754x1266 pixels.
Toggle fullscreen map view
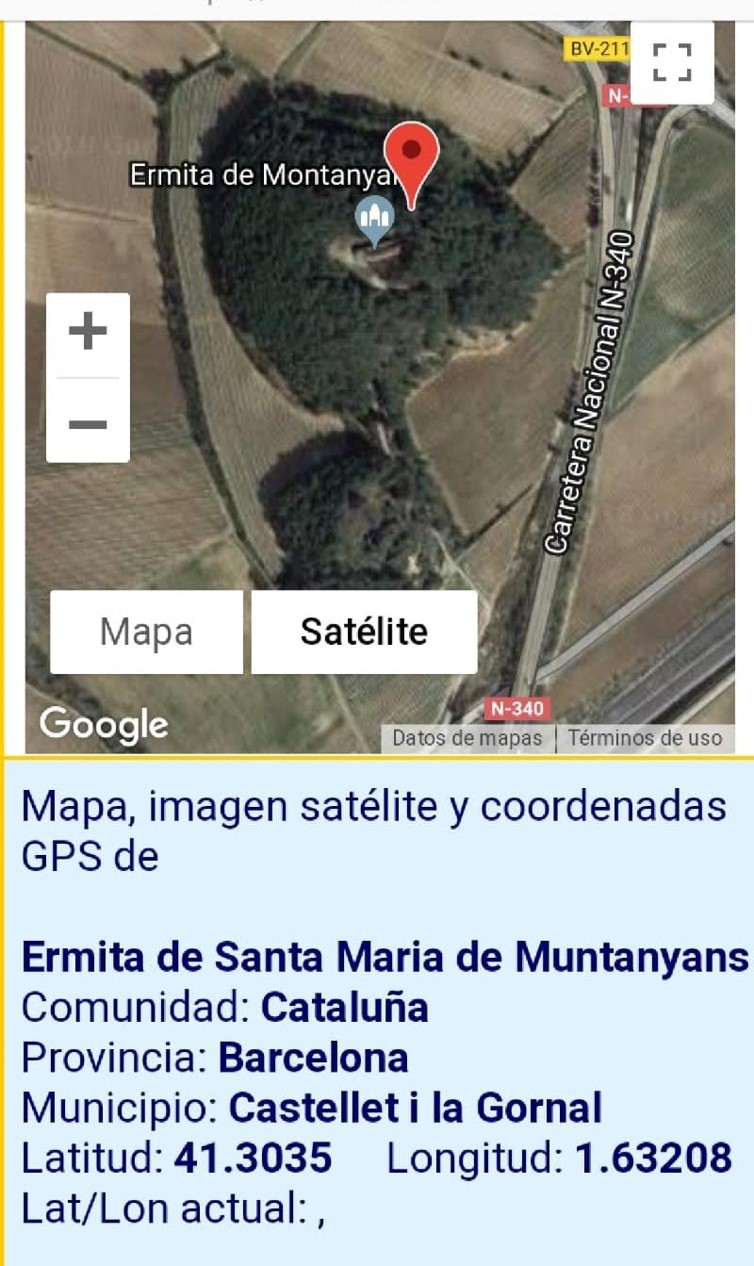pos(671,61)
